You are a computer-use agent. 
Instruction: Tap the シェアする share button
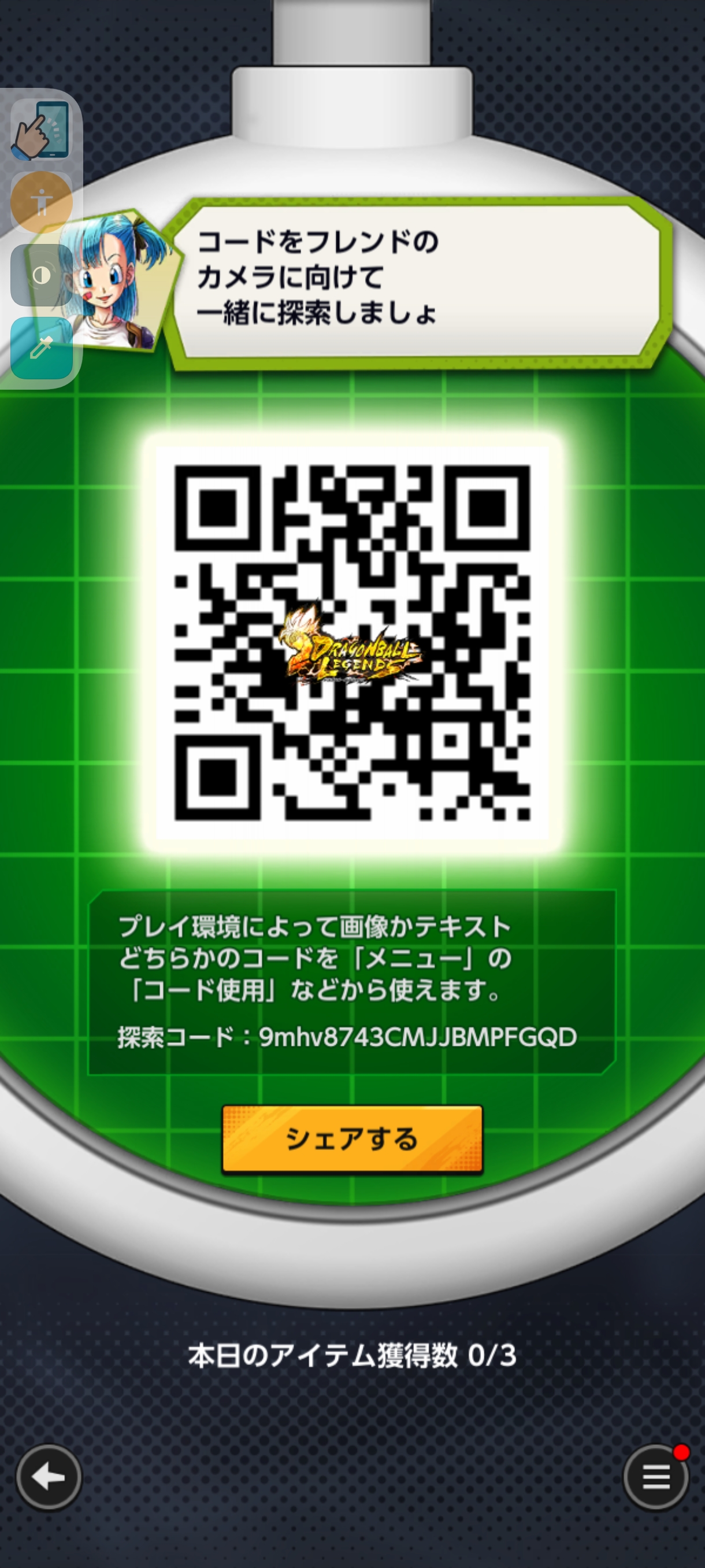coord(352,1139)
